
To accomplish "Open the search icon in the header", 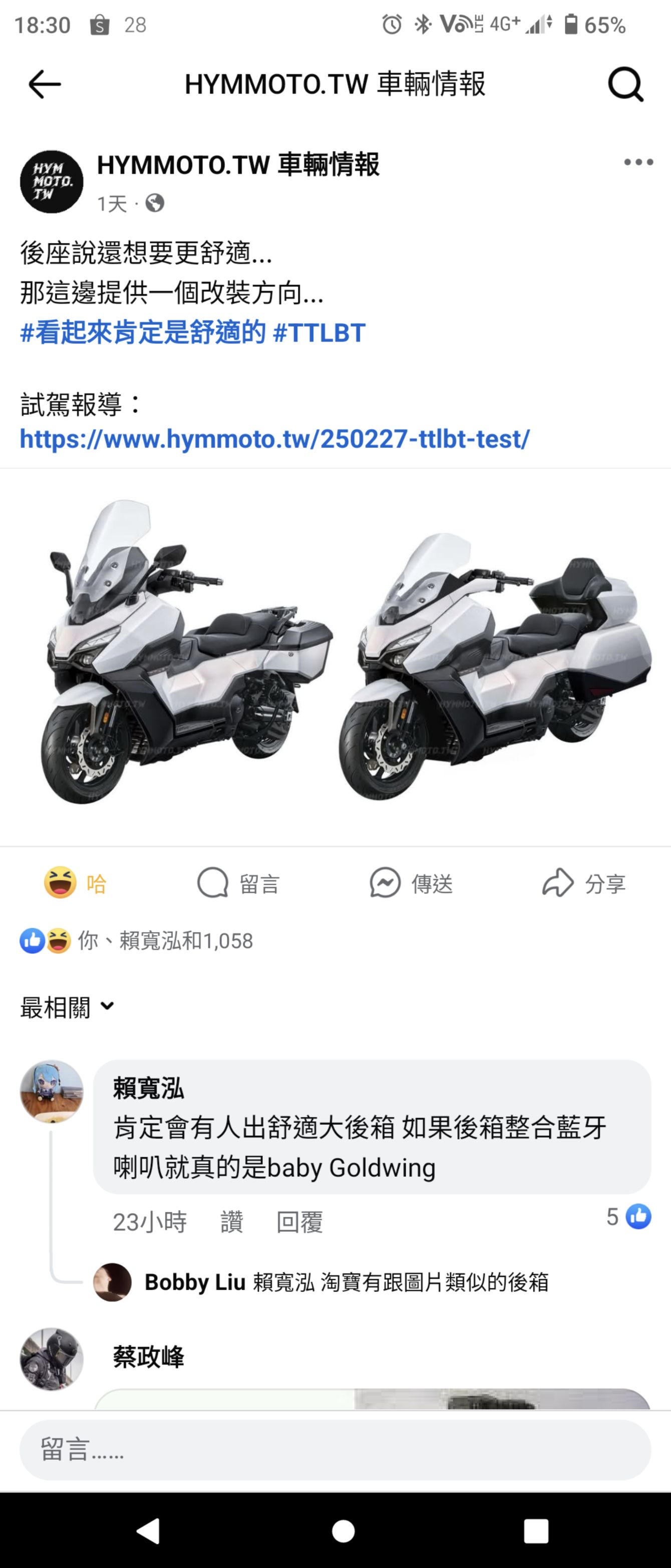I will point(625,85).
